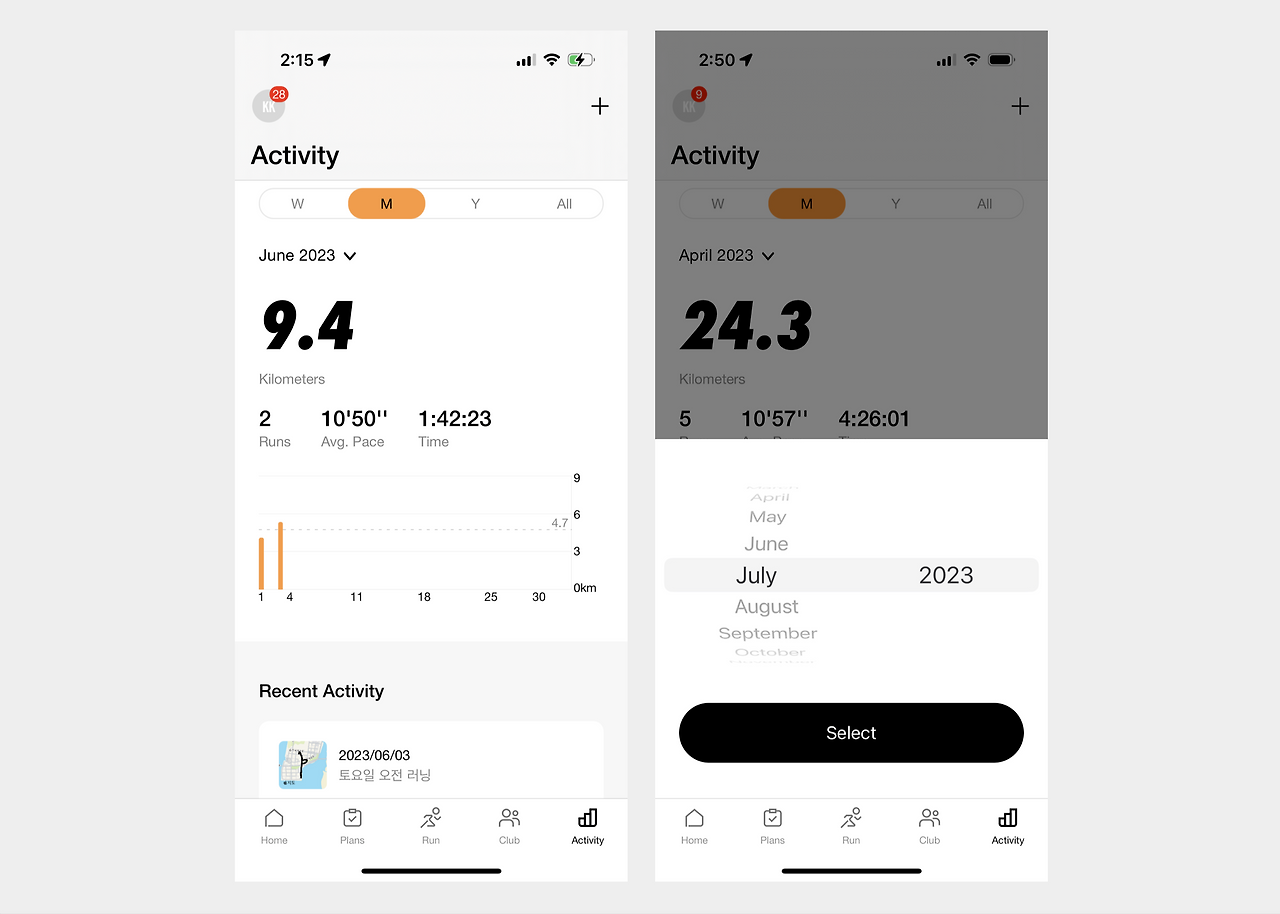
Task: Select the All tab above June 2023
Action: [564, 204]
